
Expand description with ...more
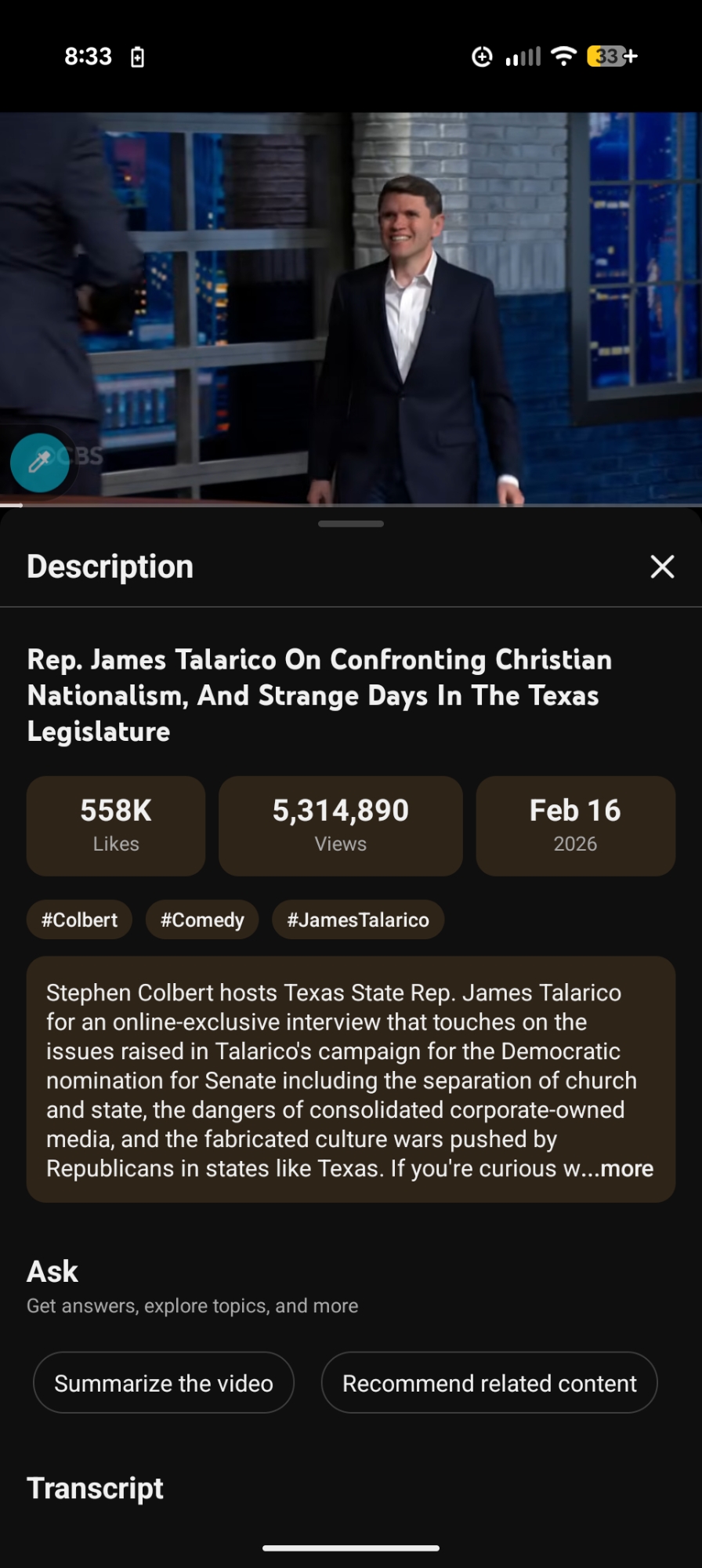tap(626, 1169)
